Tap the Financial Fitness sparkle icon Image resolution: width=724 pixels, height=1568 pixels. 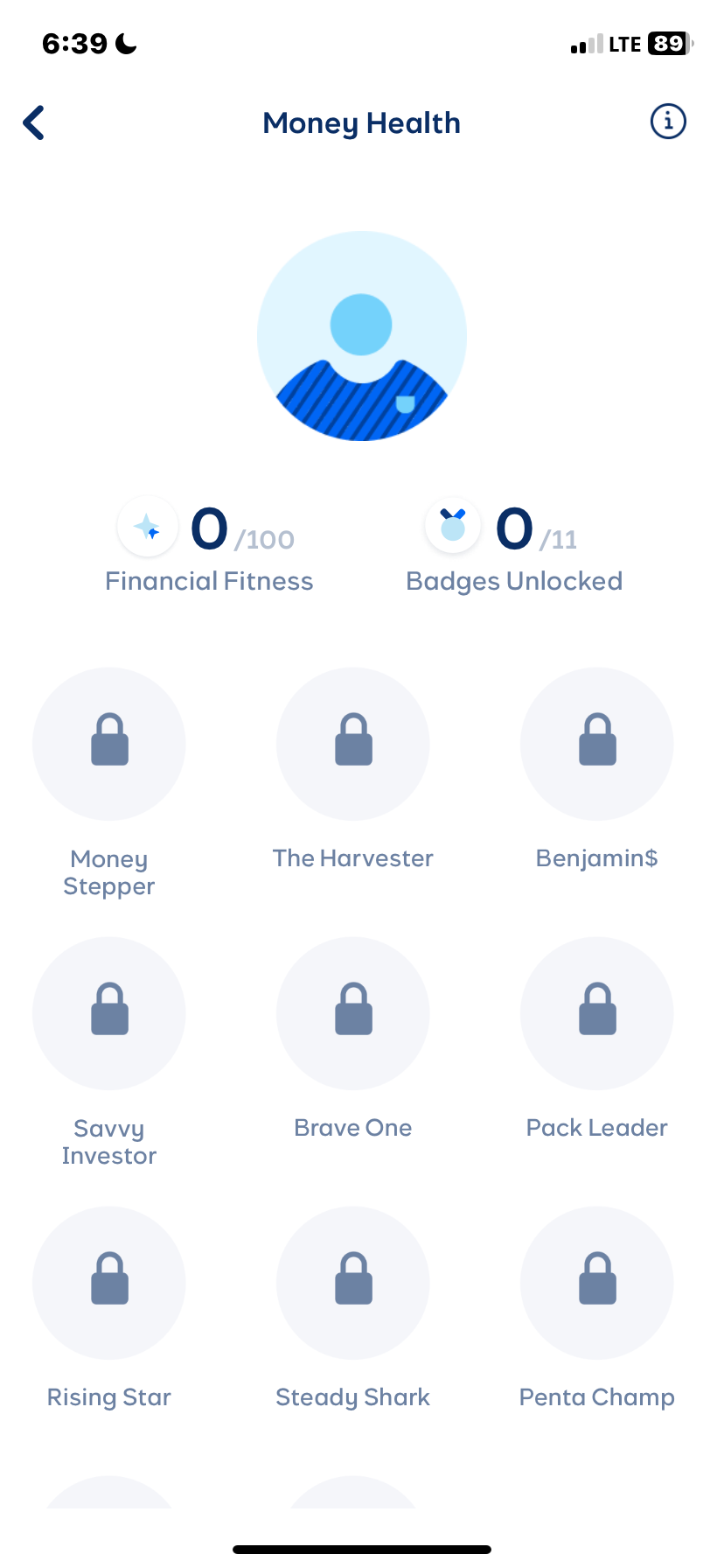tap(147, 526)
